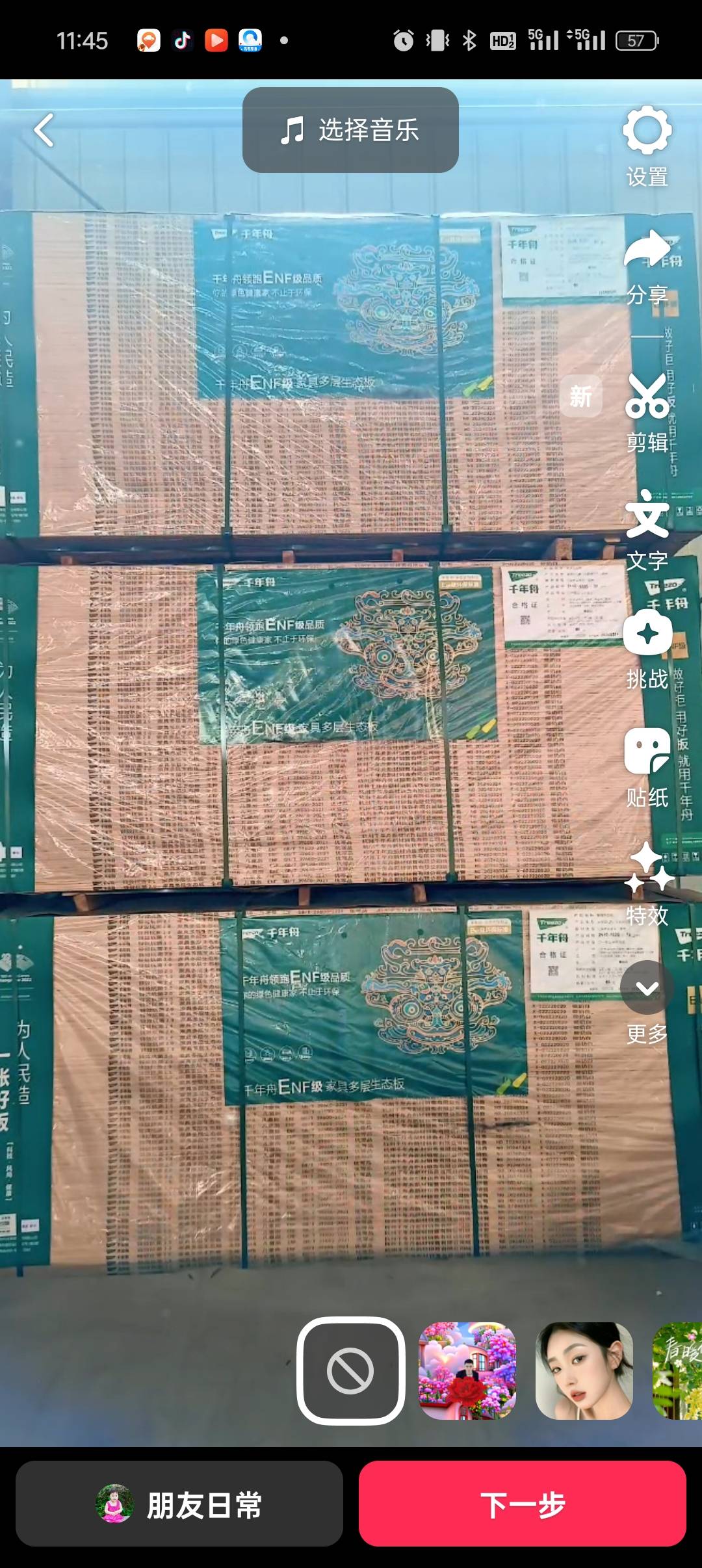Choose the flower garden template thumbnail
Viewport: 702px width, 1568px height.
(467, 1371)
